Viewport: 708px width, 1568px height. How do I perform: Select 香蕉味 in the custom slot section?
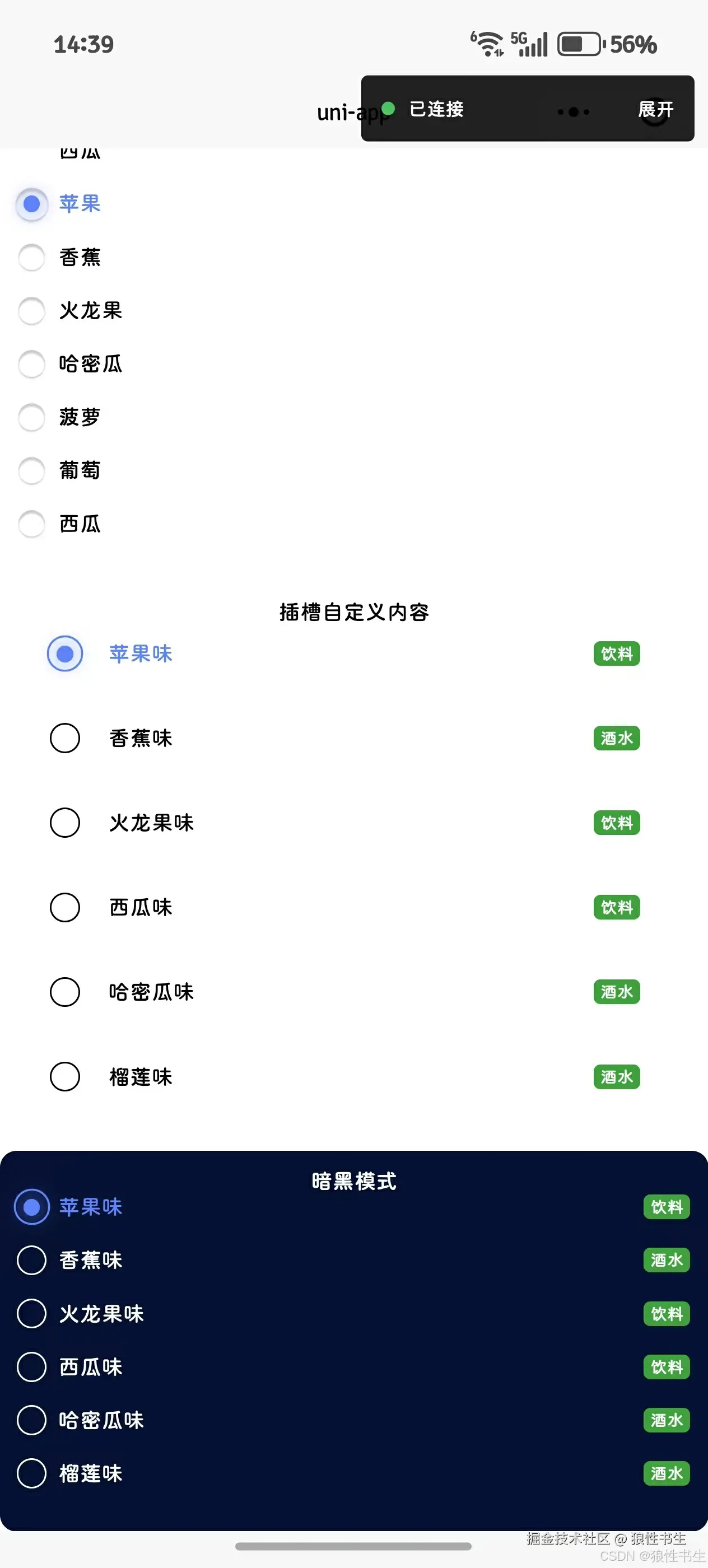click(65, 738)
